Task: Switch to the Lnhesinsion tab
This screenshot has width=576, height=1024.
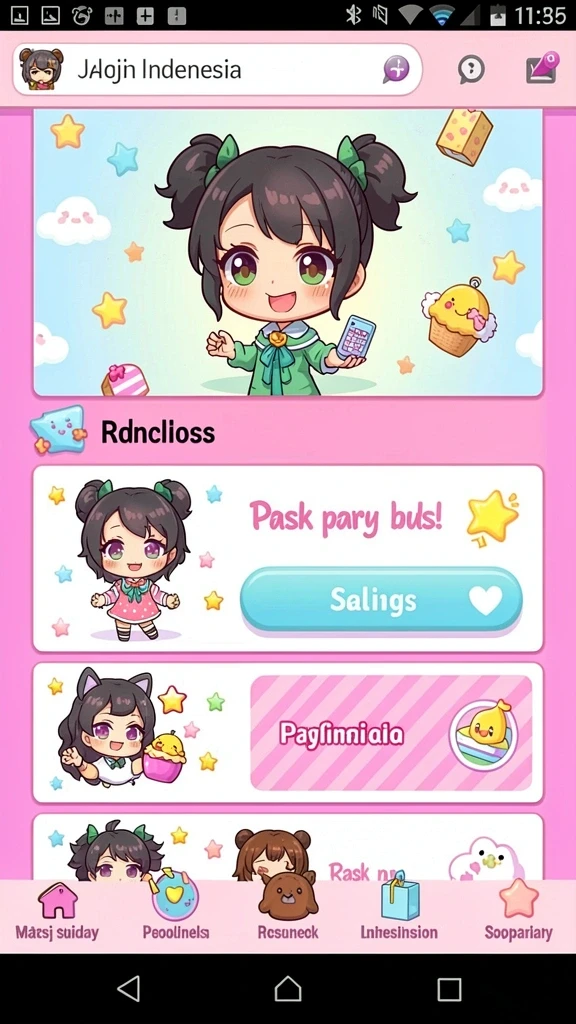Action: pos(400,912)
